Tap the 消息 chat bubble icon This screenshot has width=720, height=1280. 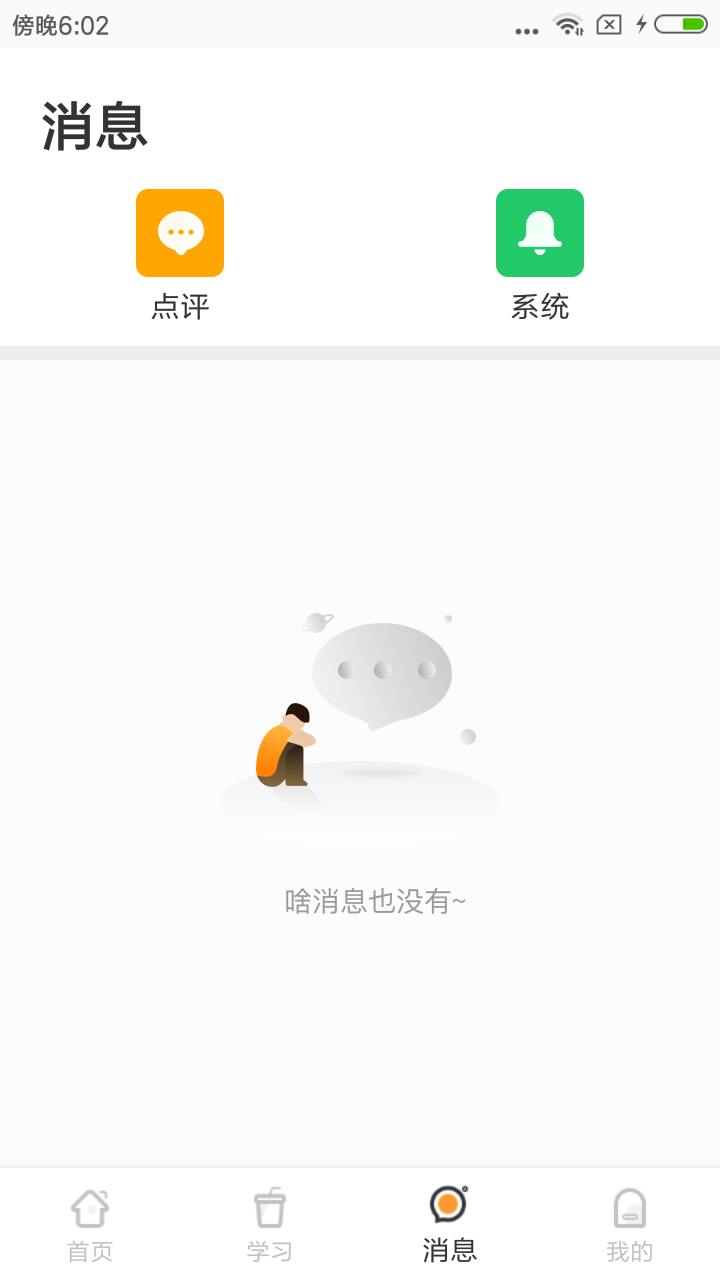[450, 1207]
